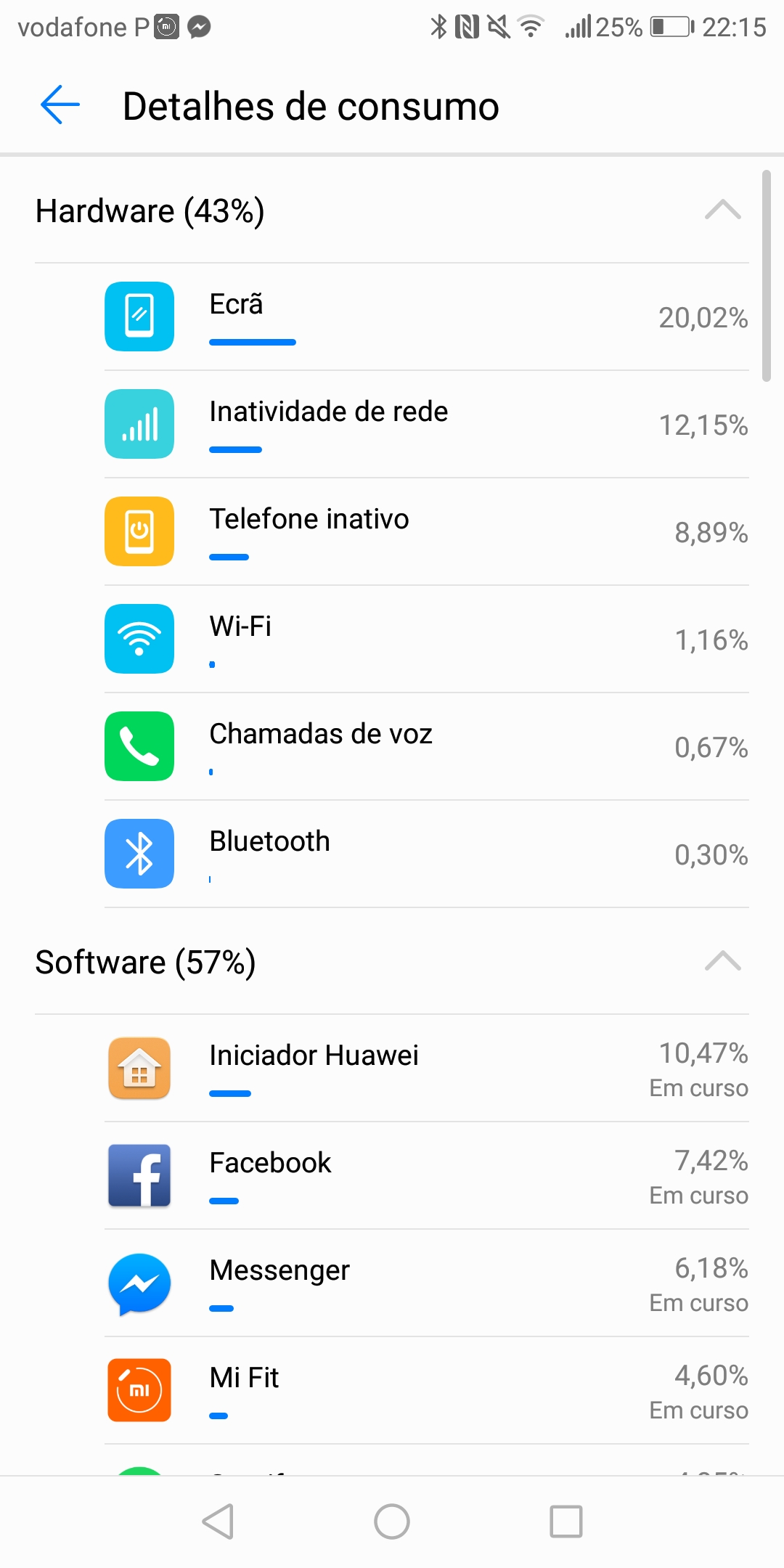784x1568 pixels.
Task: Tap the system home button
Action: pyautogui.click(x=392, y=1522)
